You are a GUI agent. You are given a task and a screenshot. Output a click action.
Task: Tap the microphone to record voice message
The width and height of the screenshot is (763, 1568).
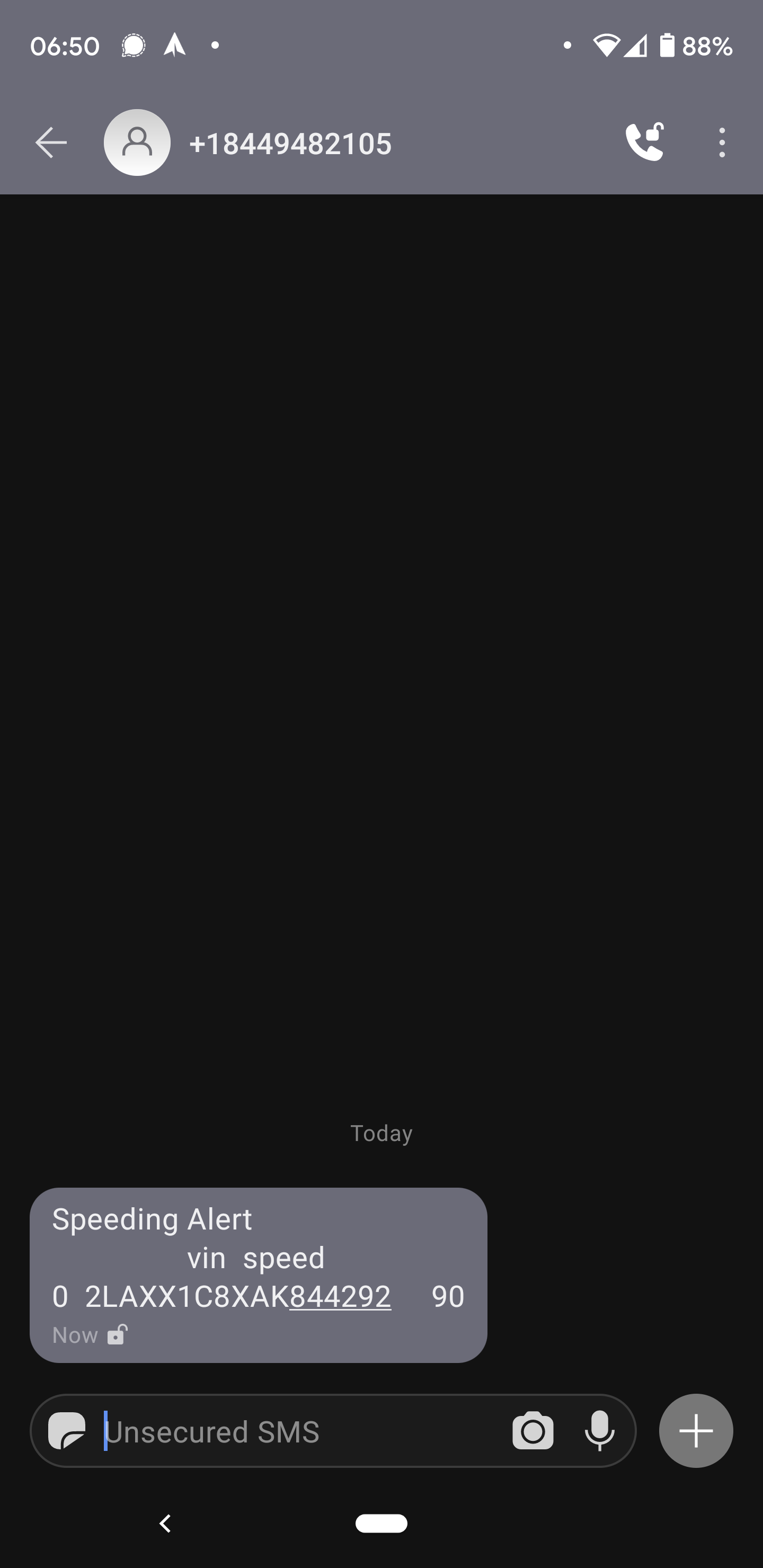pyautogui.click(x=599, y=1431)
